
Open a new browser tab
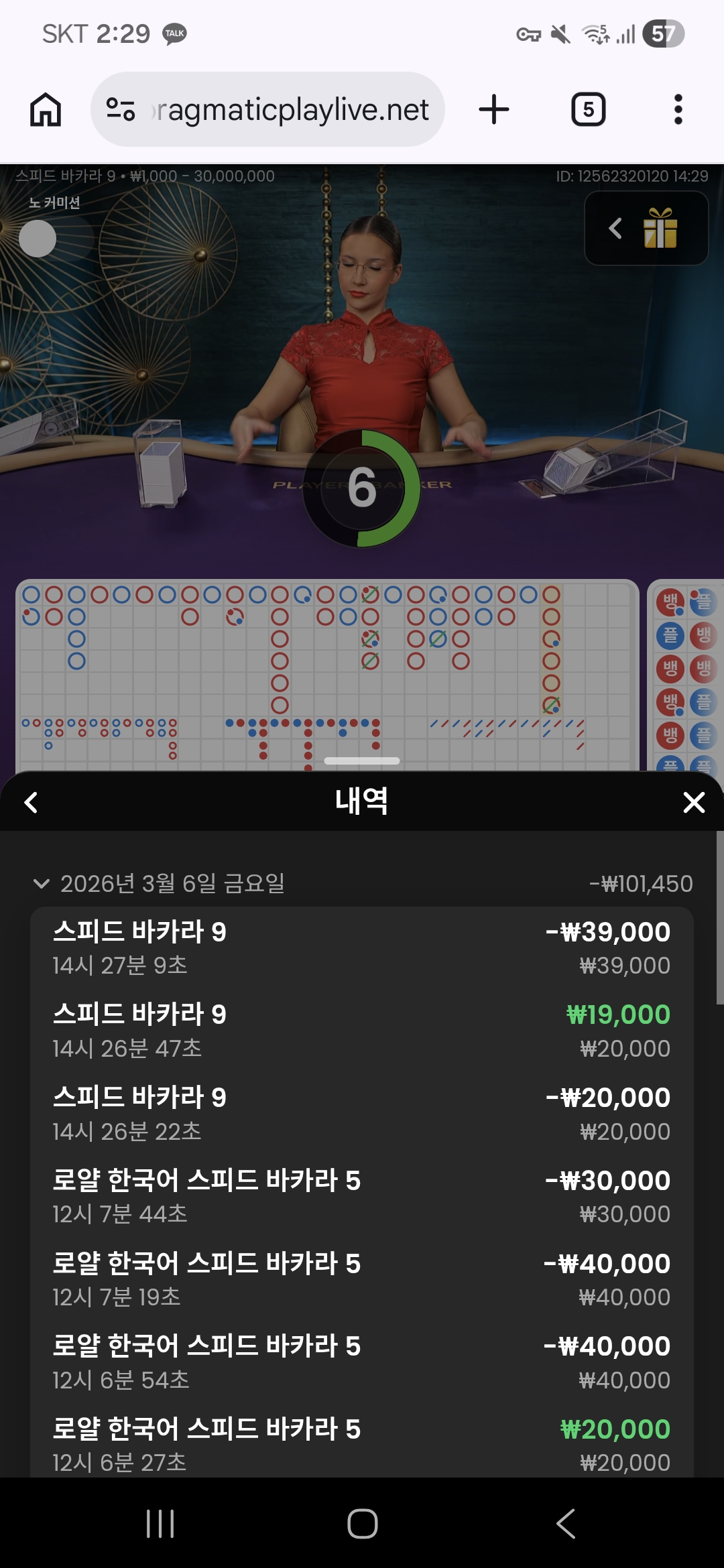pos(494,109)
